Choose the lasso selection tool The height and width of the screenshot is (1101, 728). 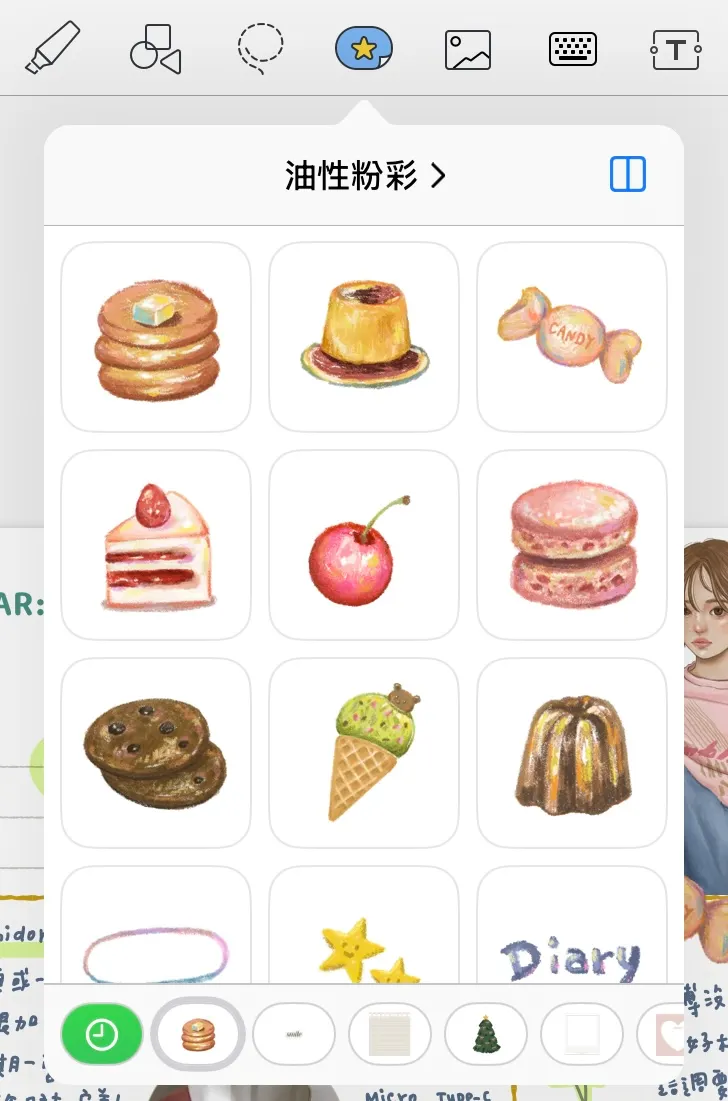pos(260,48)
